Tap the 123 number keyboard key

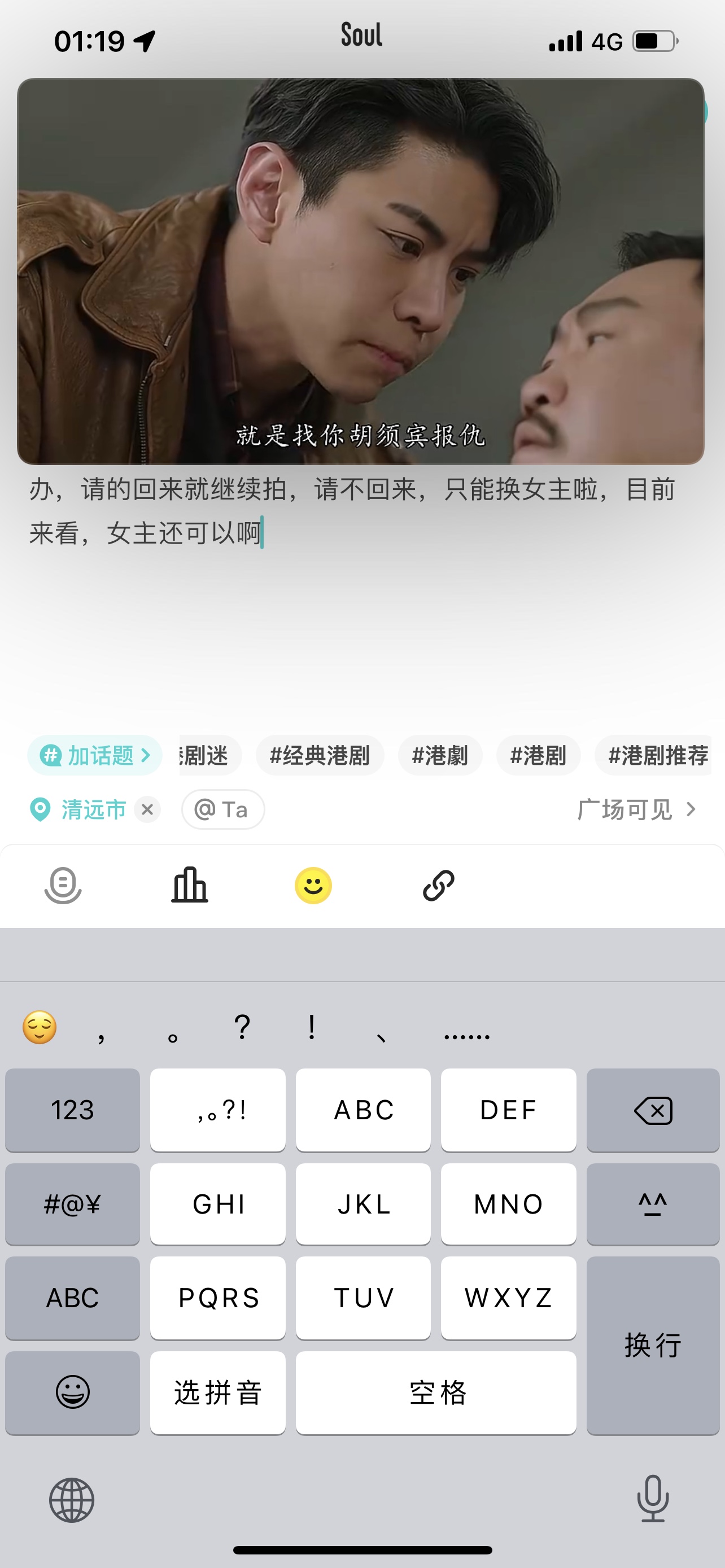(72, 1110)
